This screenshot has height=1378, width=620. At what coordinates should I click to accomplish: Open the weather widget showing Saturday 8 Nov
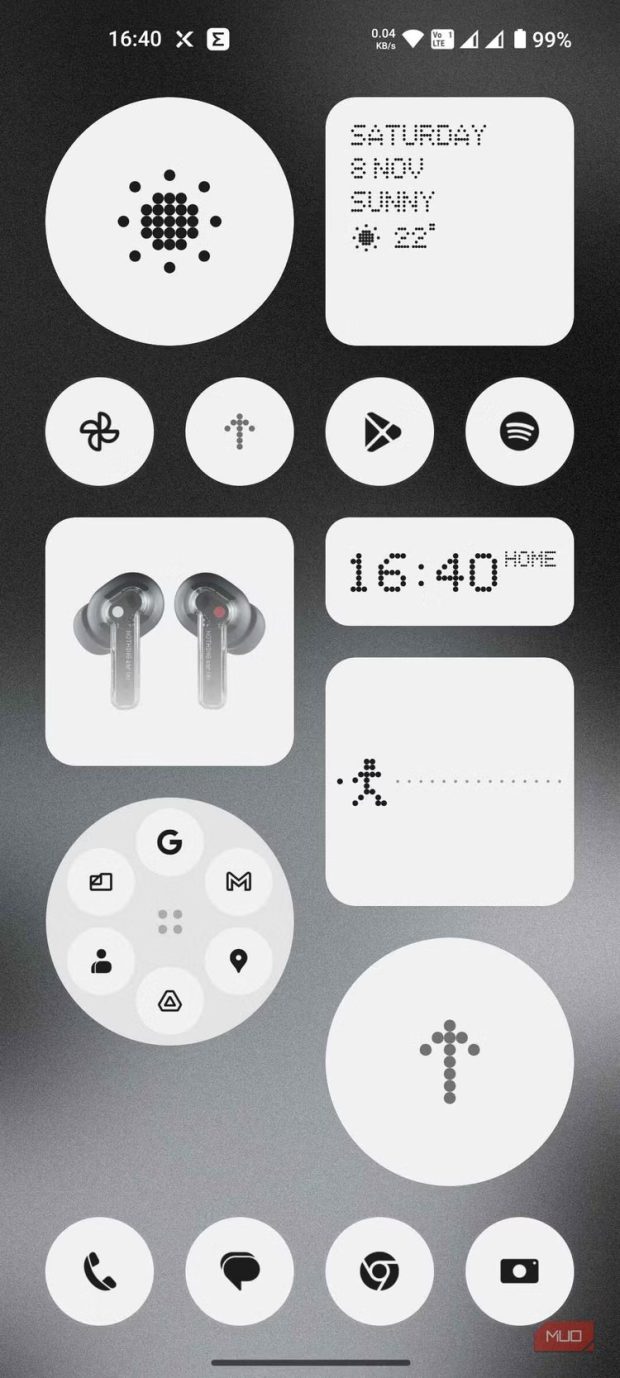coord(449,221)
